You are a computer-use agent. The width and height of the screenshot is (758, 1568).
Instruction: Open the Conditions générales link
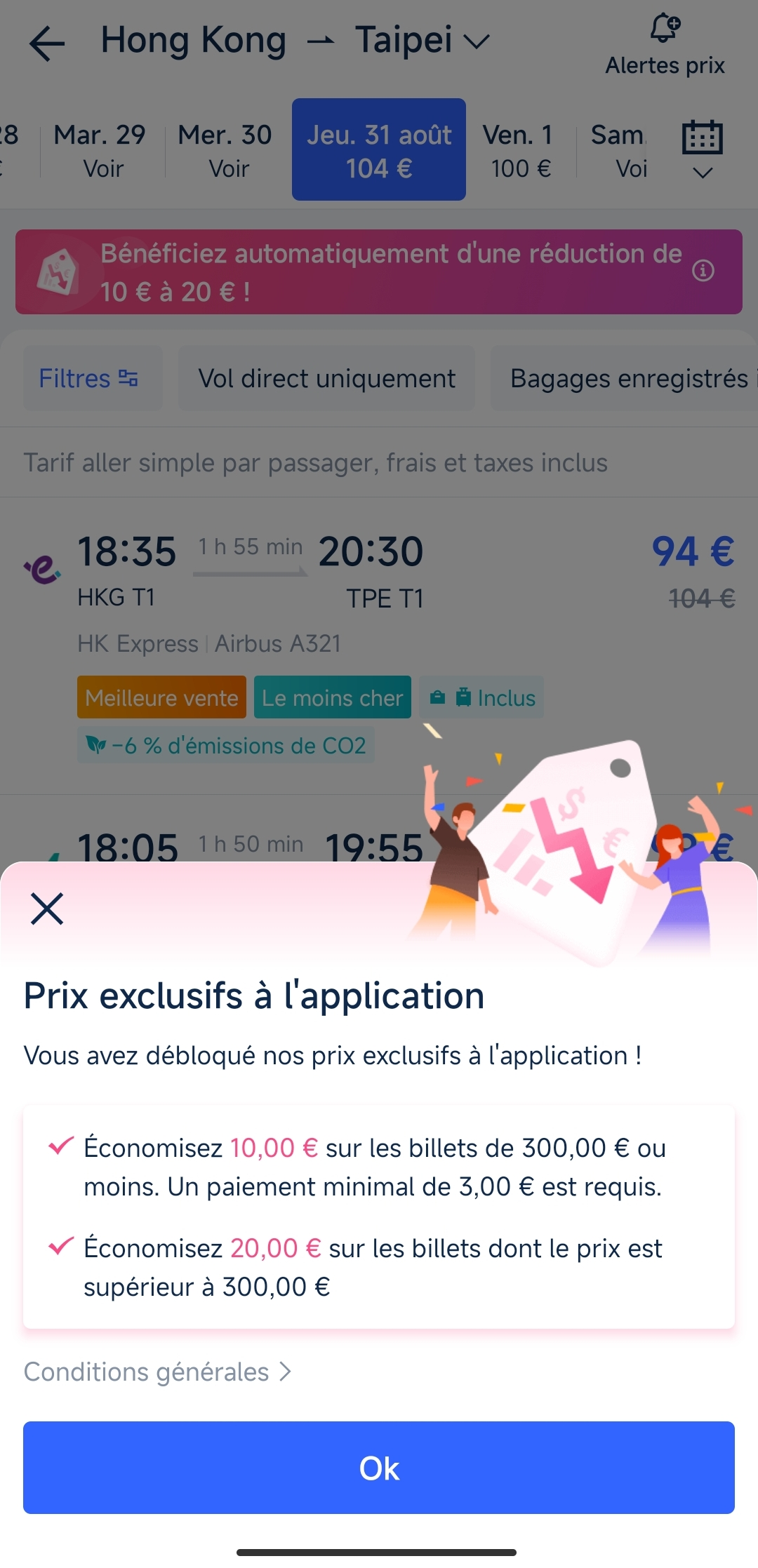[x=157, y=1372]
